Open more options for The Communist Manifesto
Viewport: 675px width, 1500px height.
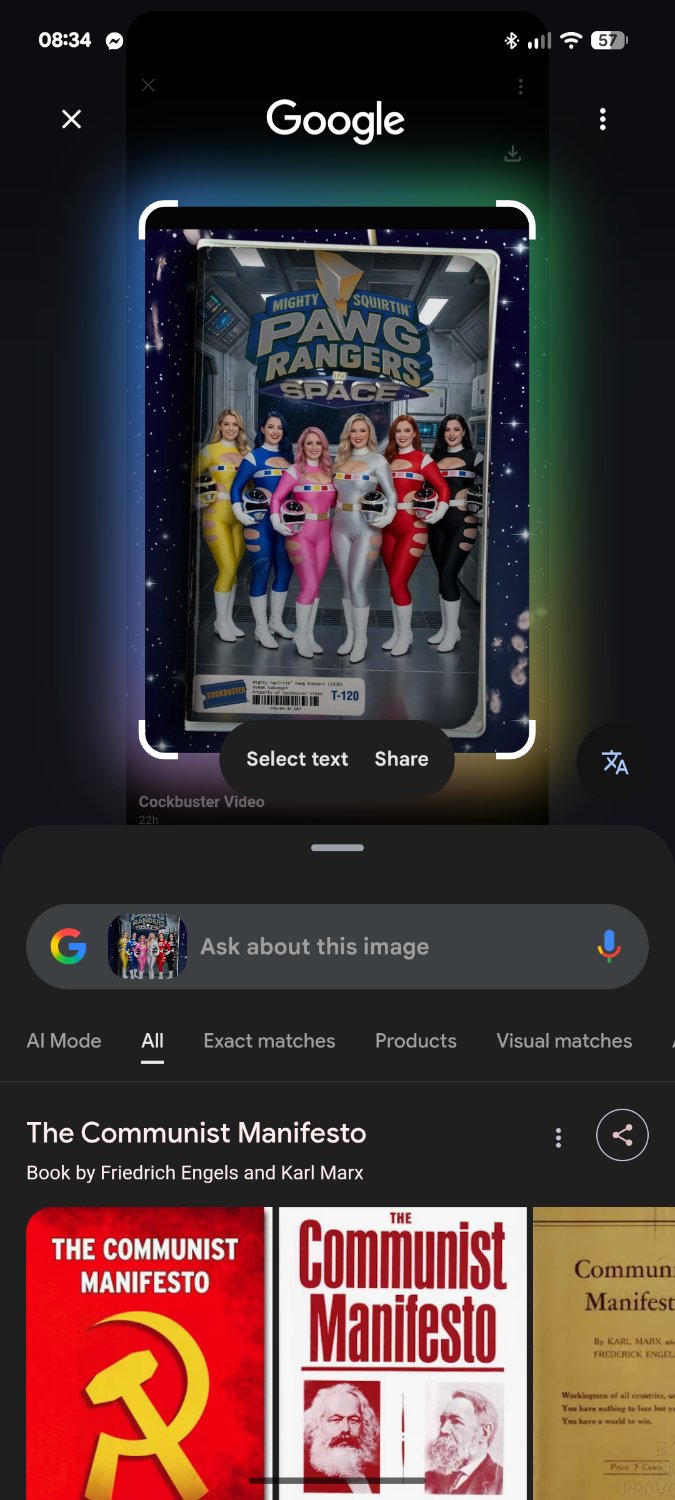[558, 1137]
